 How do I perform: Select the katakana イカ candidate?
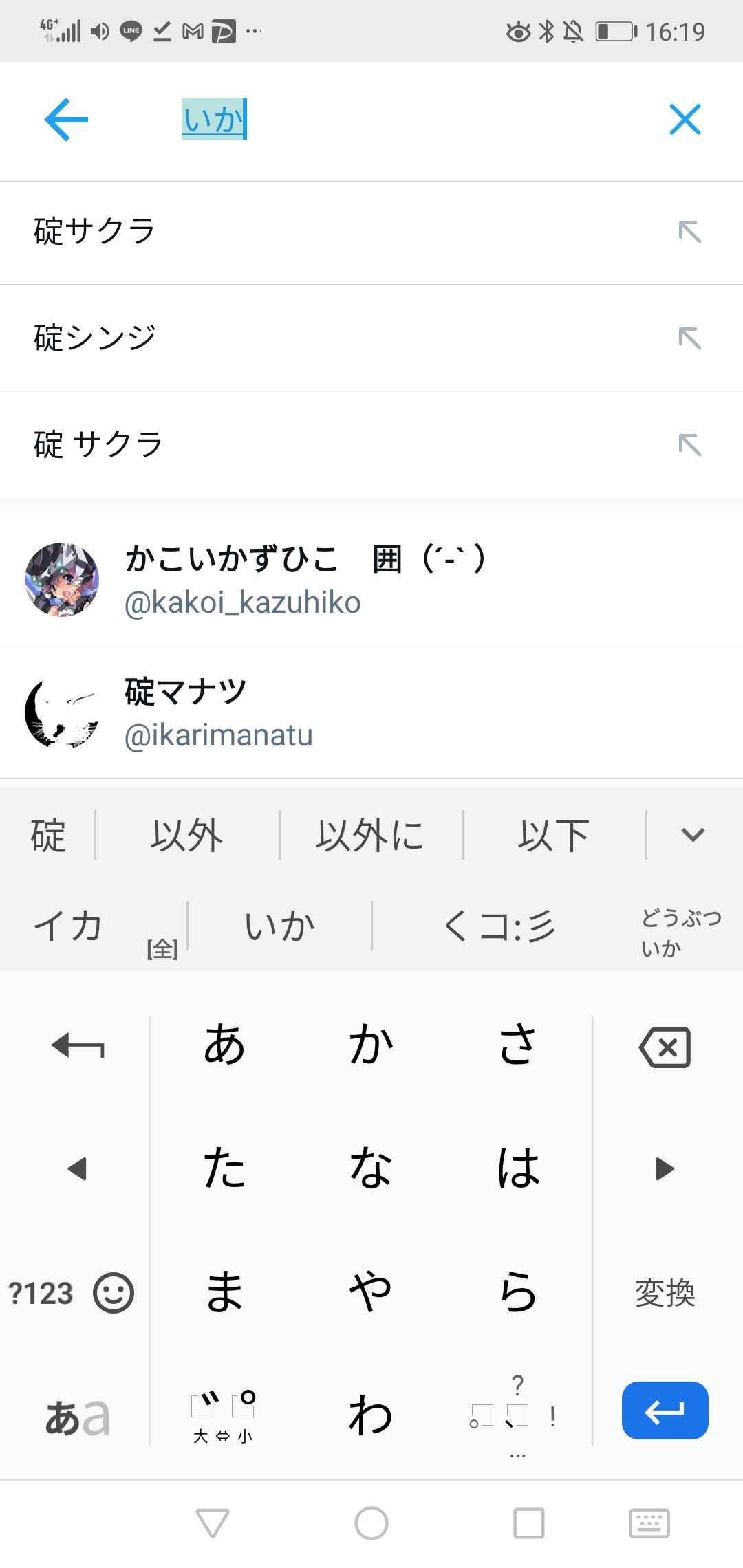coord(69,926)
